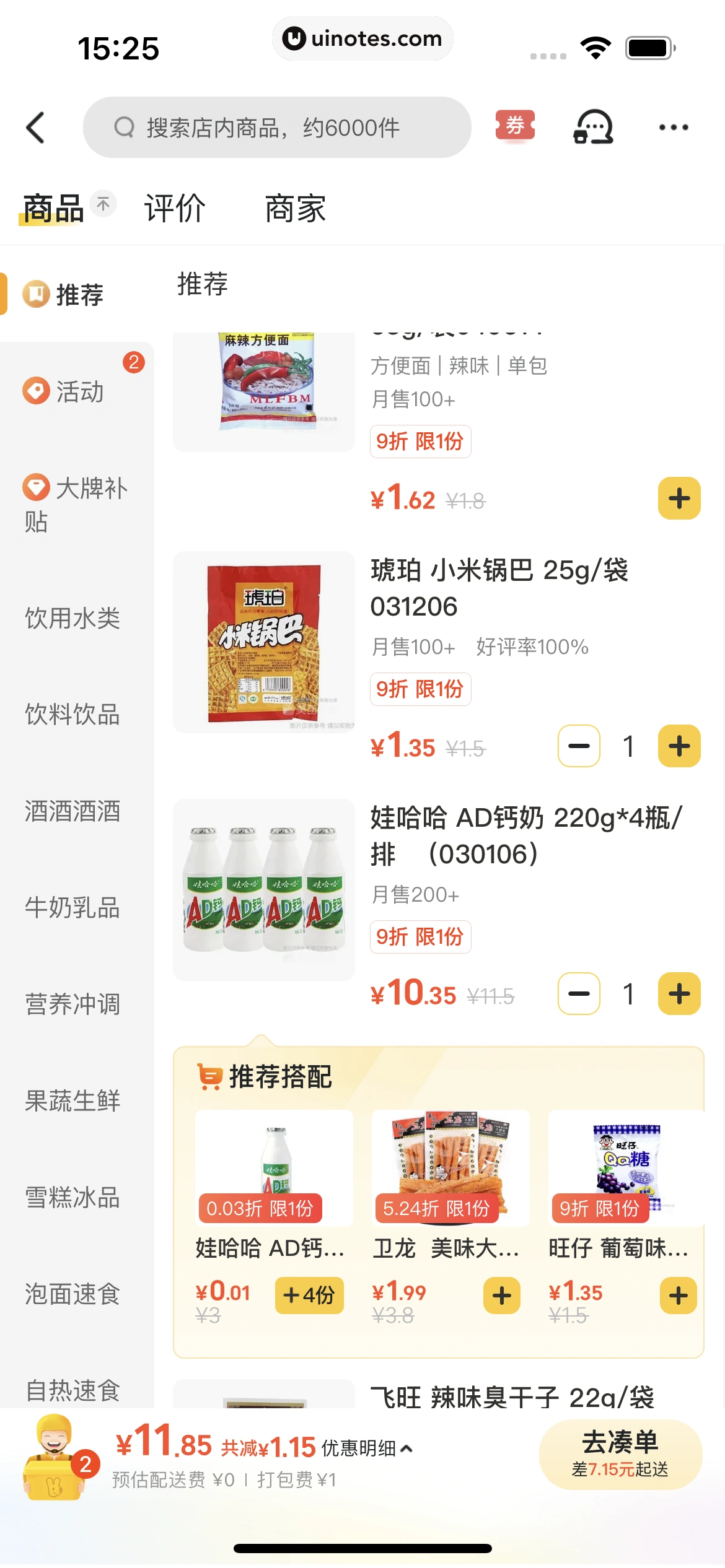Open the 泡面速食 category

pyautogui.click(x=72, y=1294)
